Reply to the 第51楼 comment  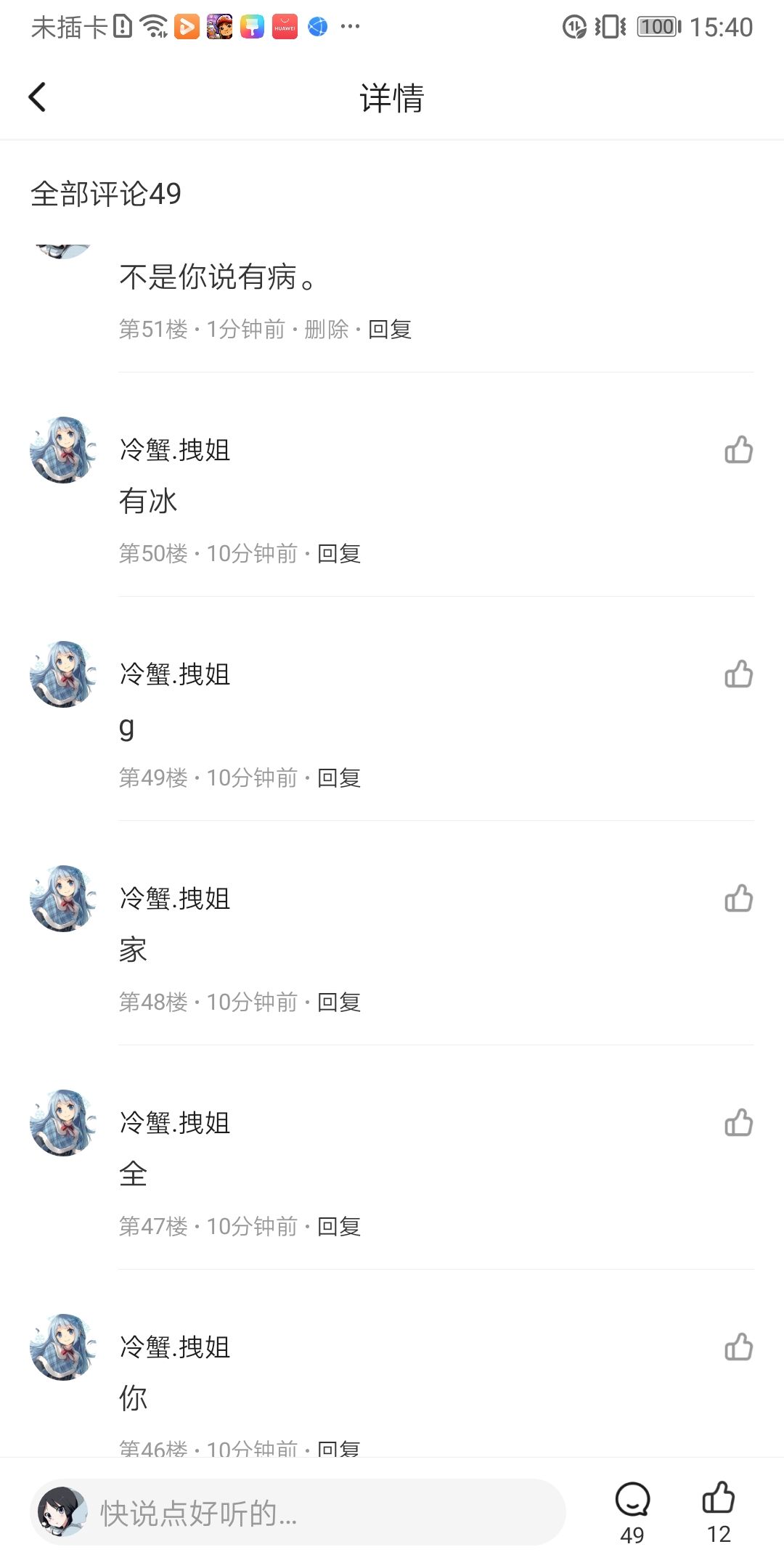tap(390, 330)
